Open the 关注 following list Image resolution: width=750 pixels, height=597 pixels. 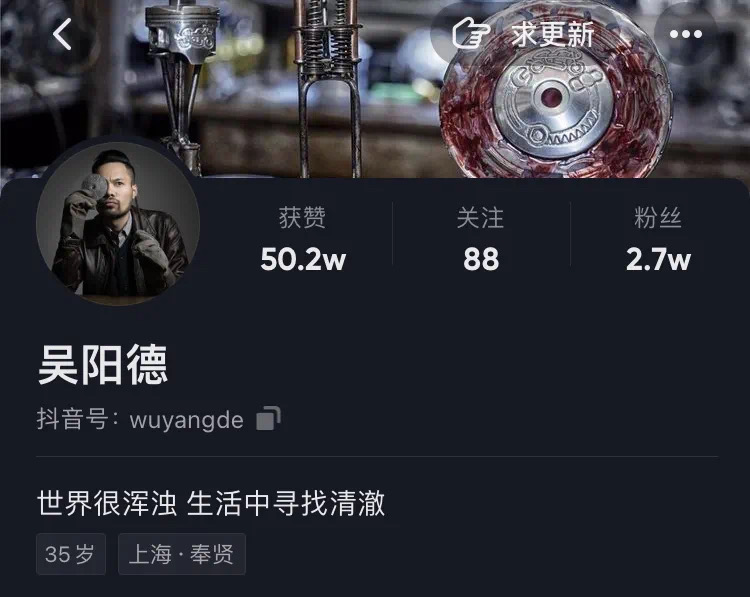click(481, 240)
